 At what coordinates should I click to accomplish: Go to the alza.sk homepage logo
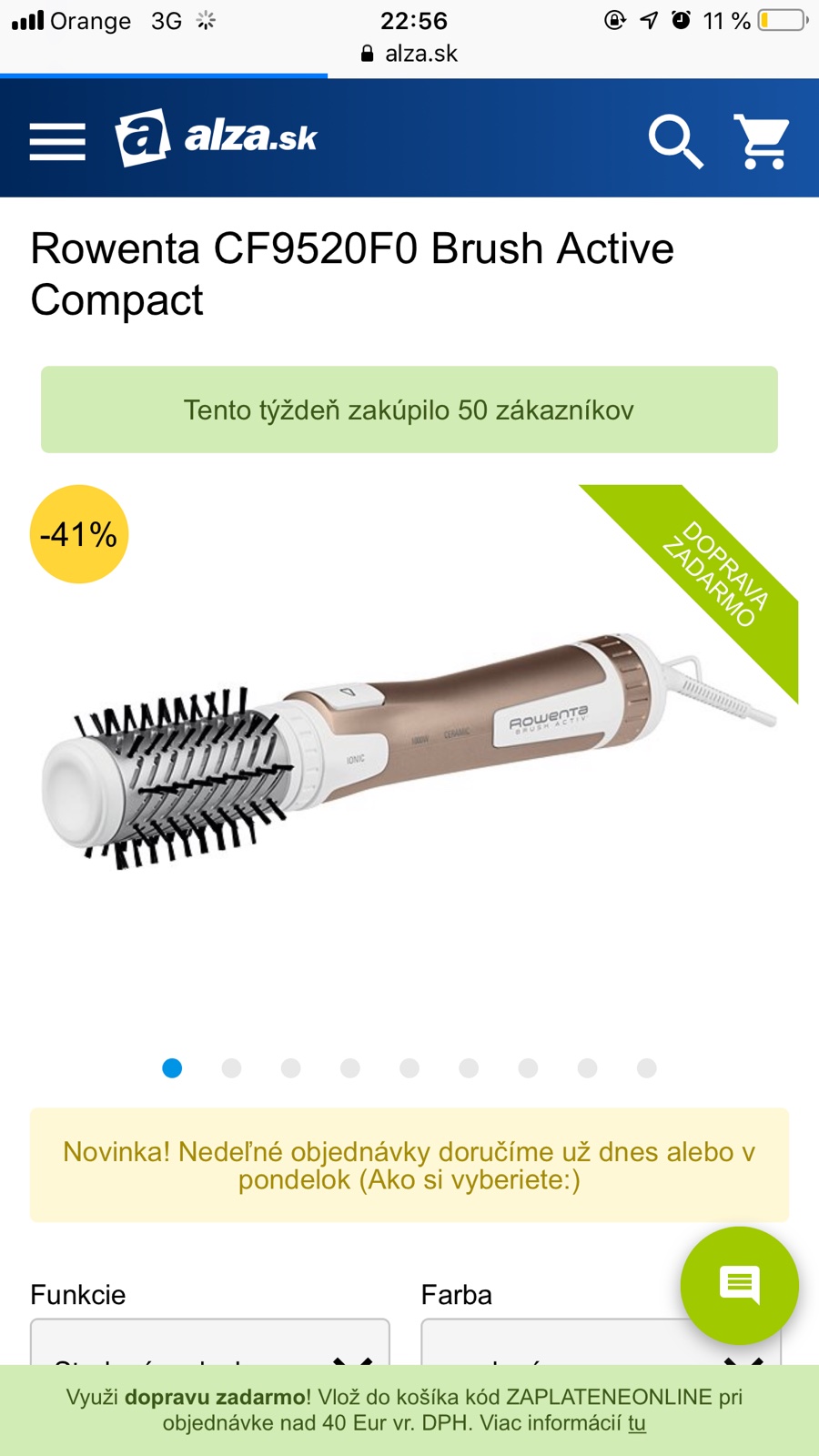click(217, 138)
